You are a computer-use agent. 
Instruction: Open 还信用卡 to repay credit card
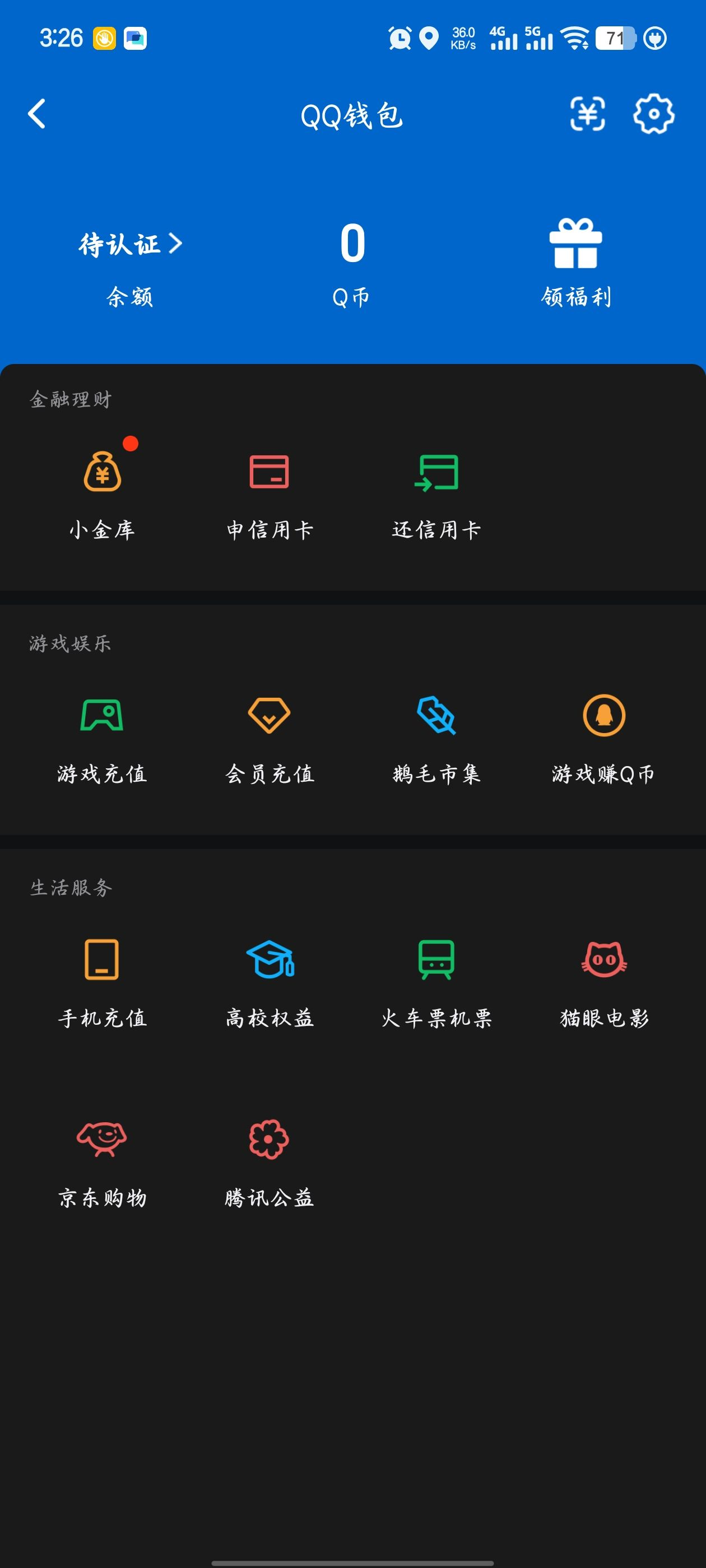coord(436,493)
